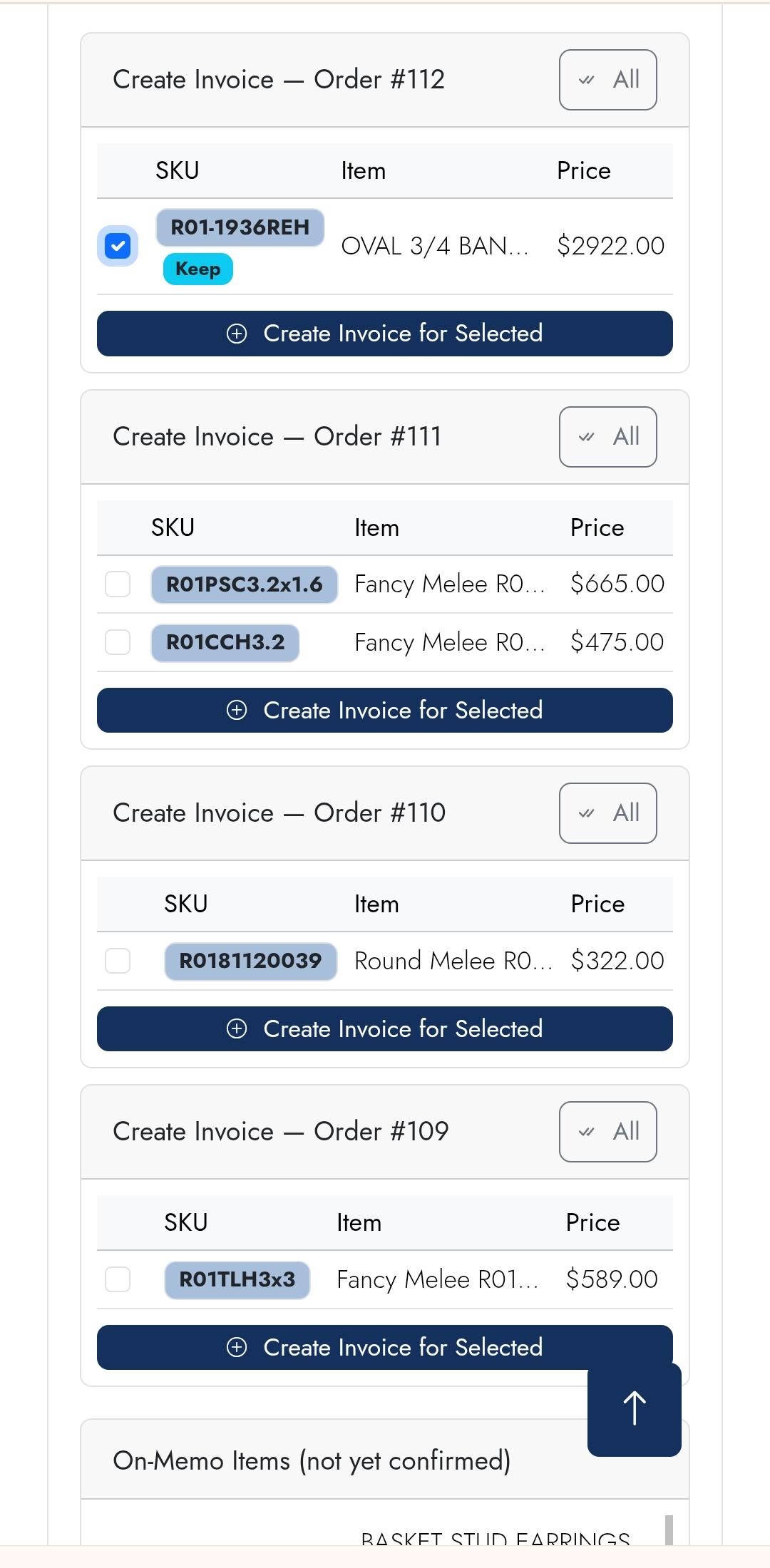Image resolution: width=770 pixels, height=1568 pixels.
Task: Check the checkbox for SKU R01TLH3x3
Action: (118, 1280)
